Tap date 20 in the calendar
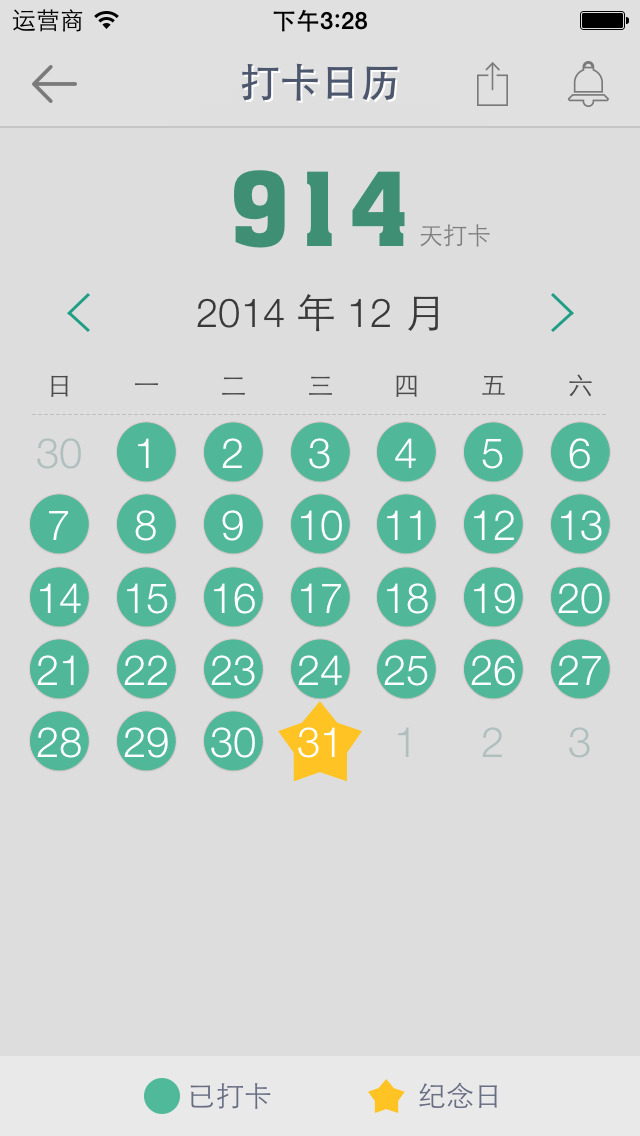The width and height of the screenshot is (640, 1136). (580, 598)
